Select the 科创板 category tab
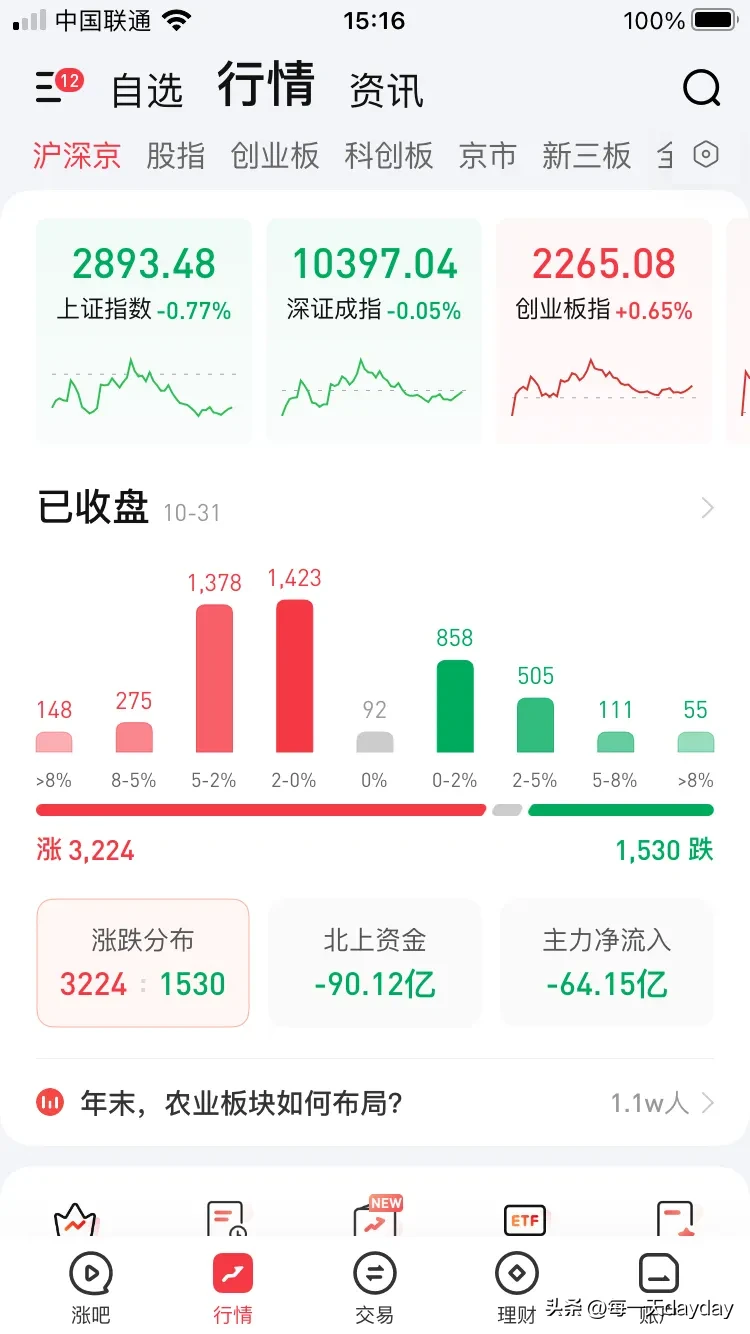 tap(389, 155)
